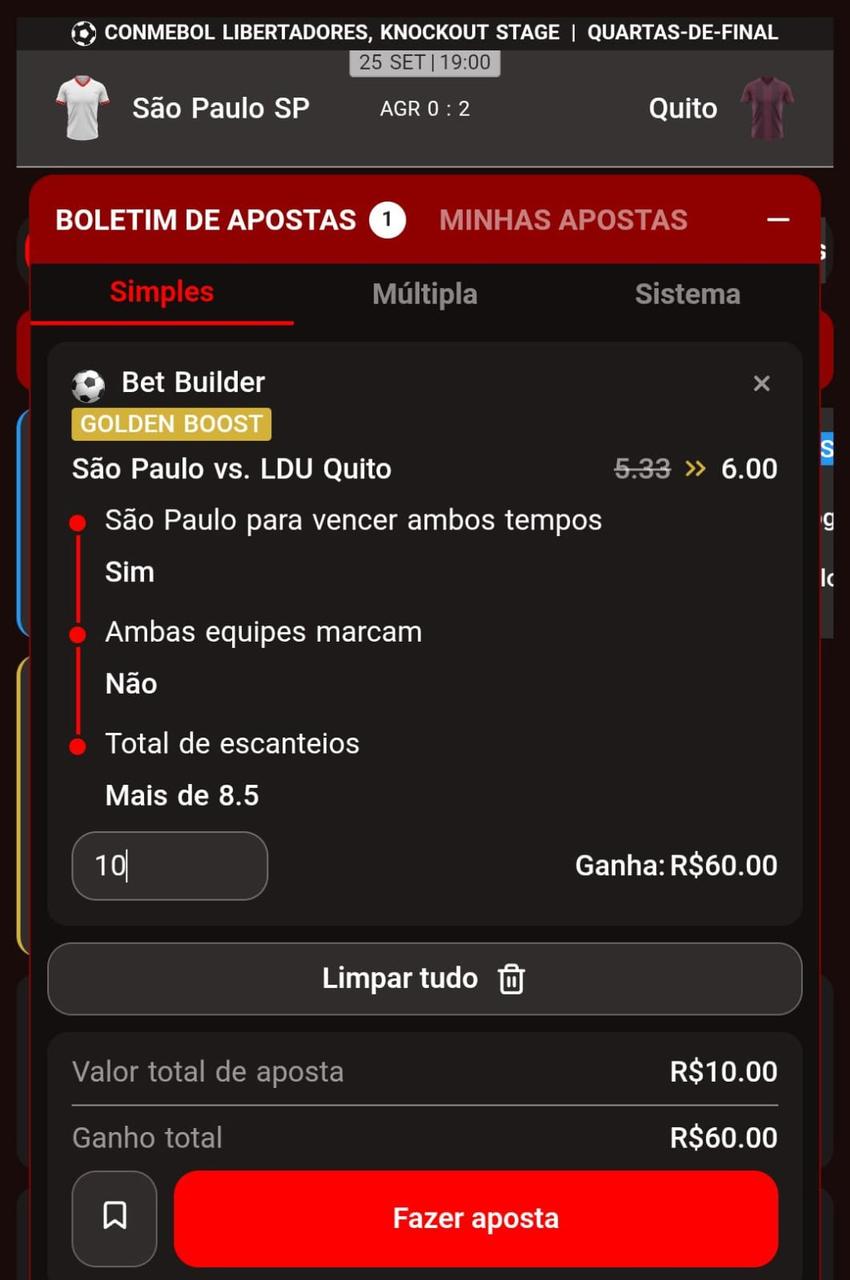Click the CONMEBOL ball logo in the header
The image size is (850, 1280).
pyautogui.click(x=82, y=31)
